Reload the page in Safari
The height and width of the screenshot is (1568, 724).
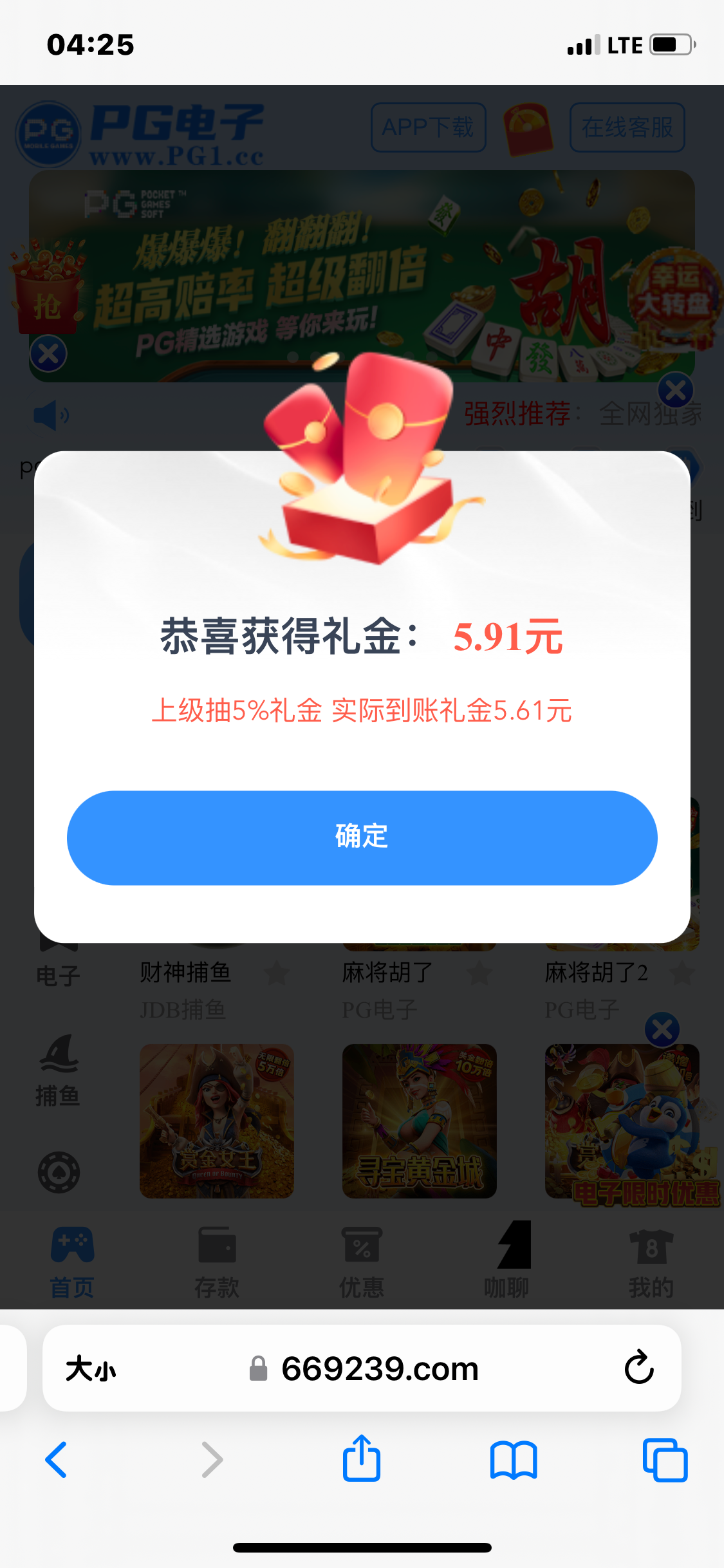coord(638,1367)
